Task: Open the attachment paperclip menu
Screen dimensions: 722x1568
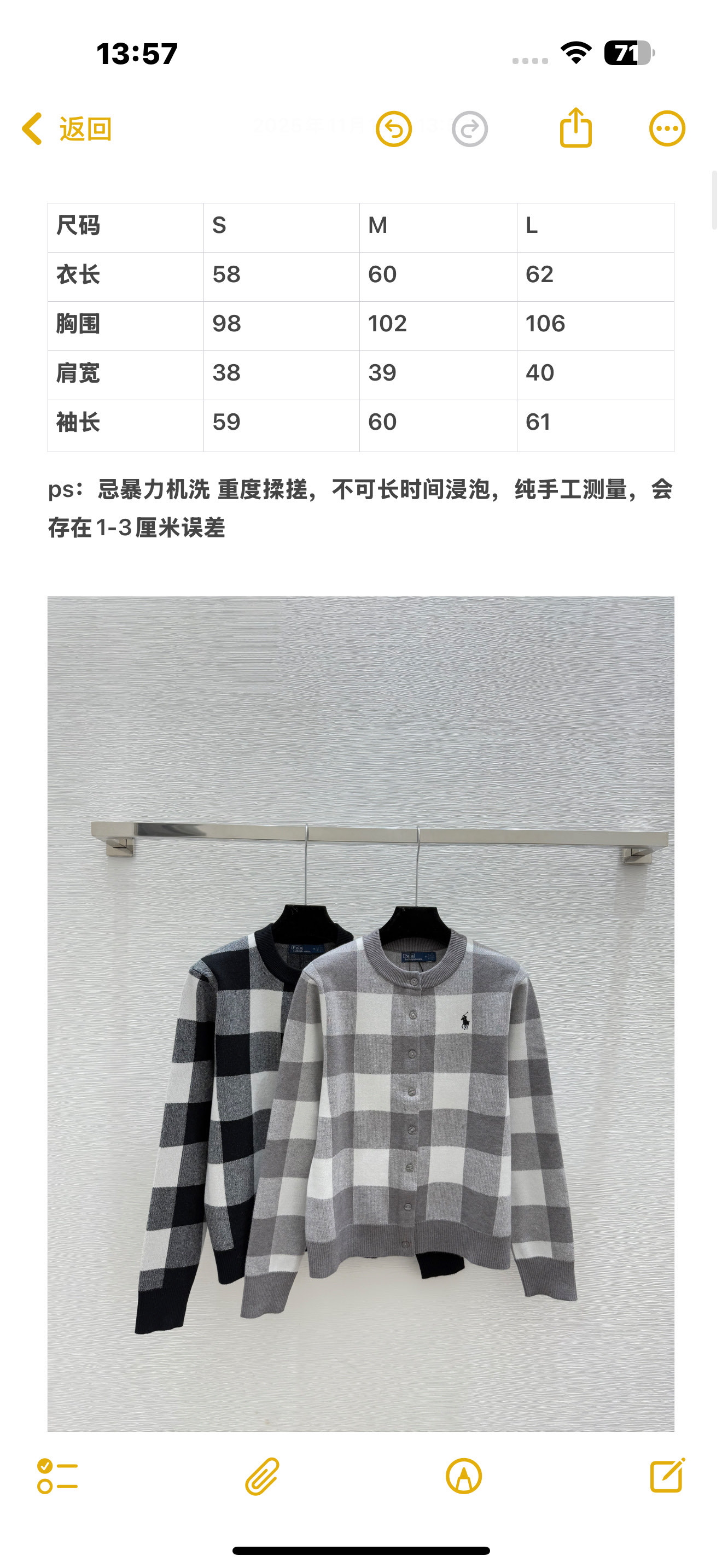Action: (x=263, y=1476)
